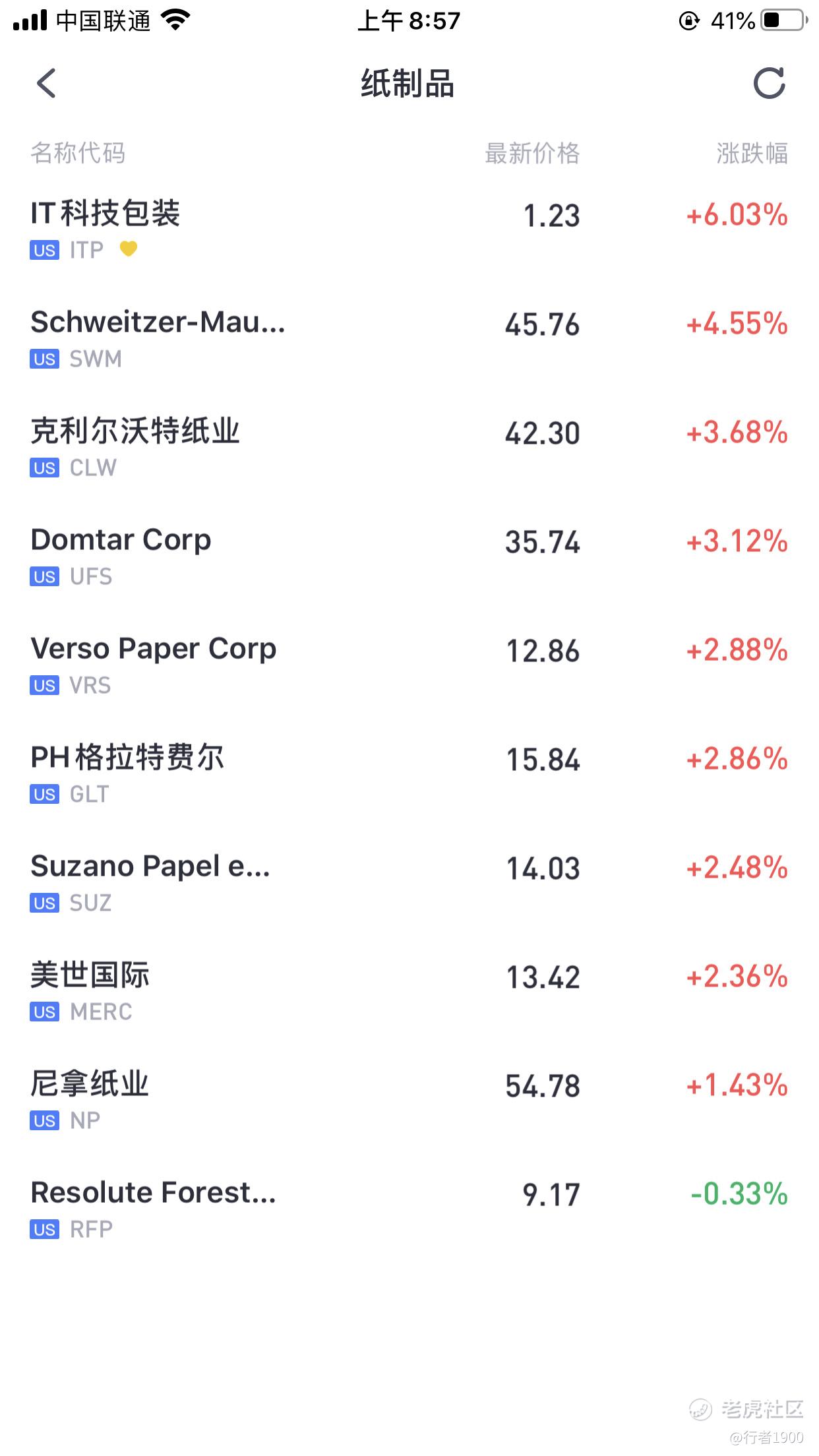Open 美世国际 (MERC) stock
Viewport: 819px width, 1456px height.
pyautogui.click(x=409, y=991)
